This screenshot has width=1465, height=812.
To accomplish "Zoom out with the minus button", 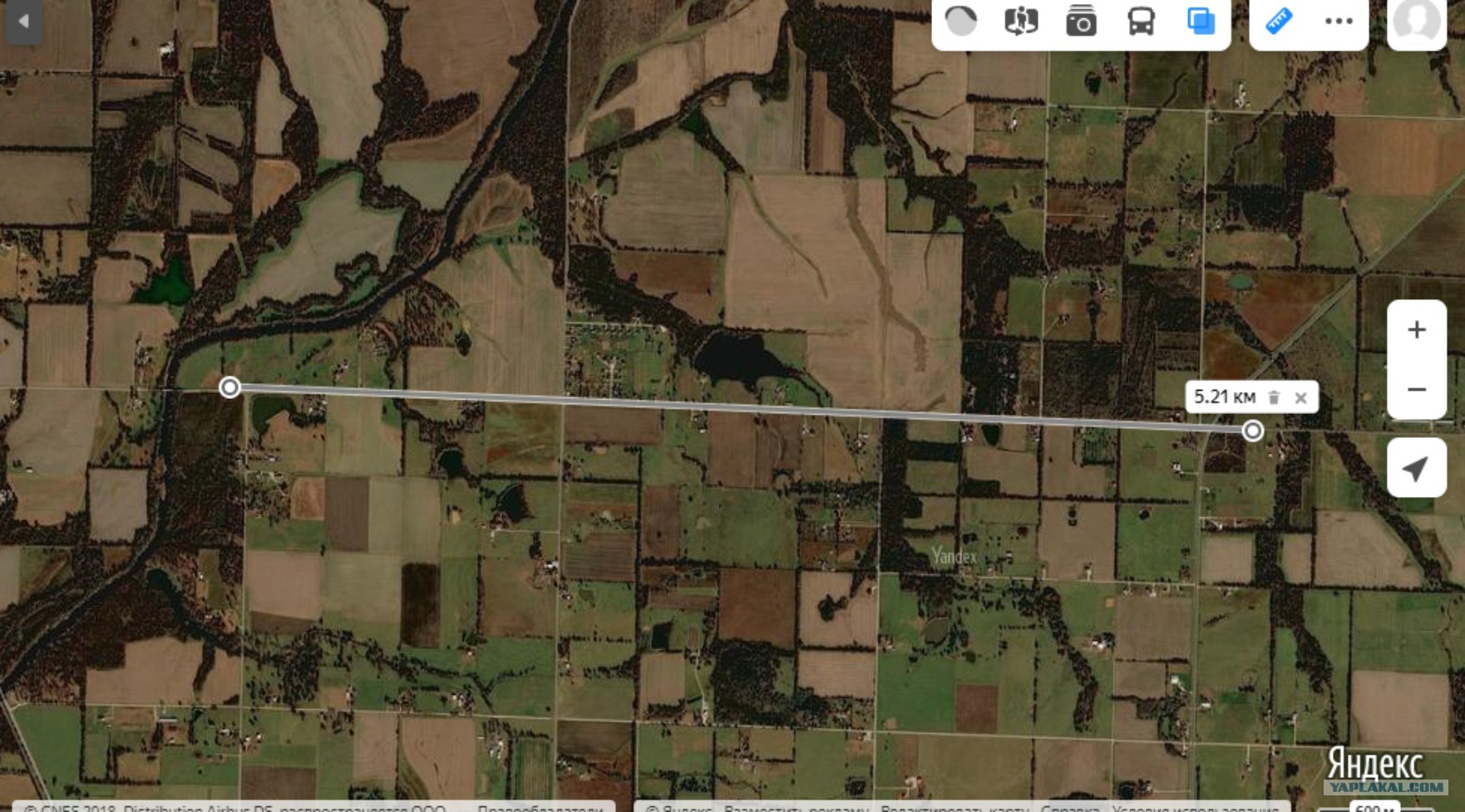I will point(1417,389).
